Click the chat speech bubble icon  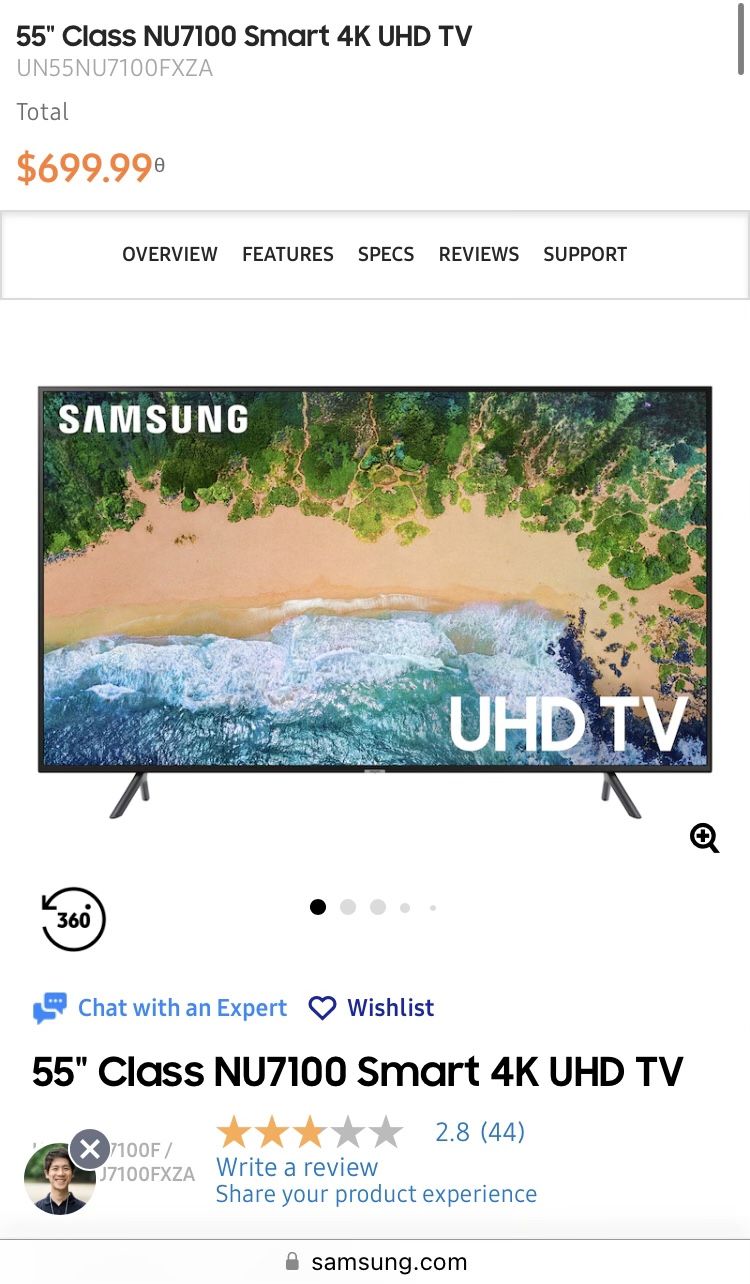click(49, 1007)
